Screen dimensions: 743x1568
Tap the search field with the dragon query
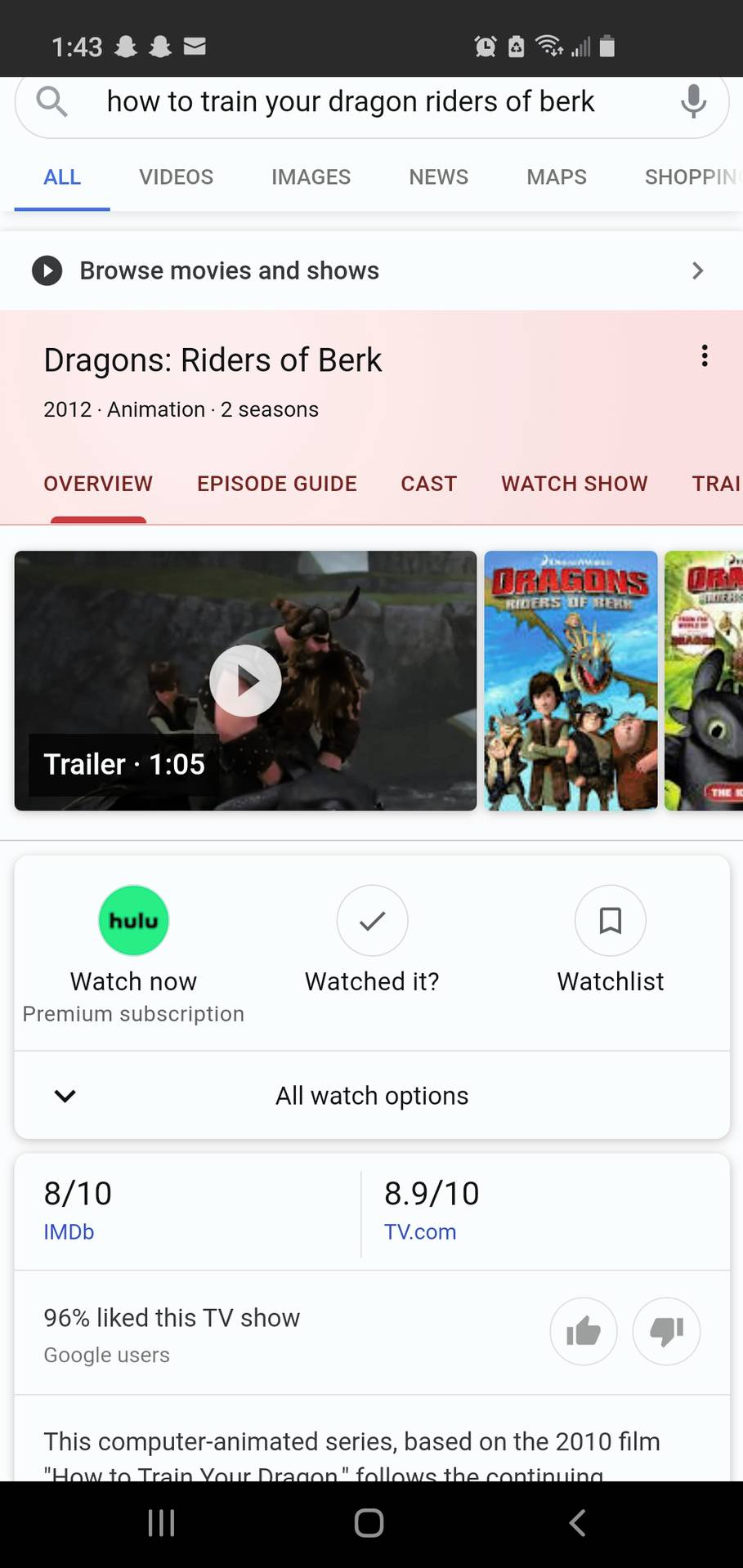point(350,102)
